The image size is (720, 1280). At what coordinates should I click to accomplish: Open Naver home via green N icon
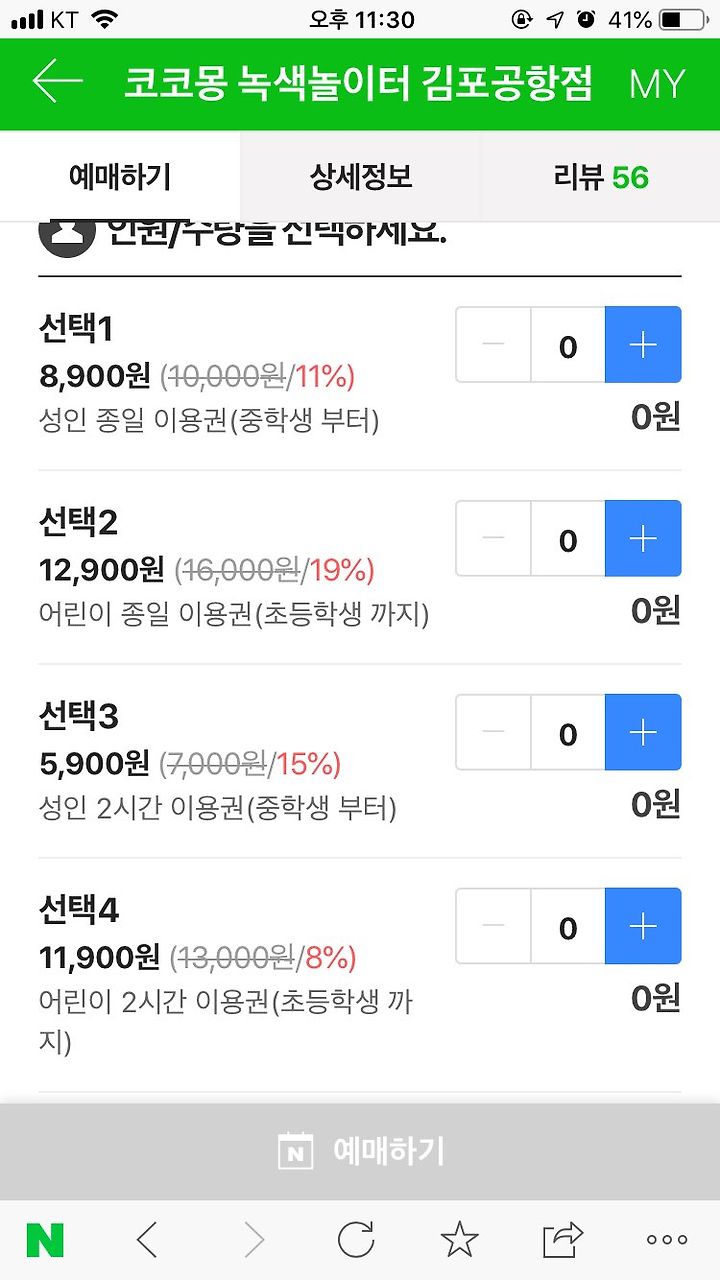(x=45, y=1240)
